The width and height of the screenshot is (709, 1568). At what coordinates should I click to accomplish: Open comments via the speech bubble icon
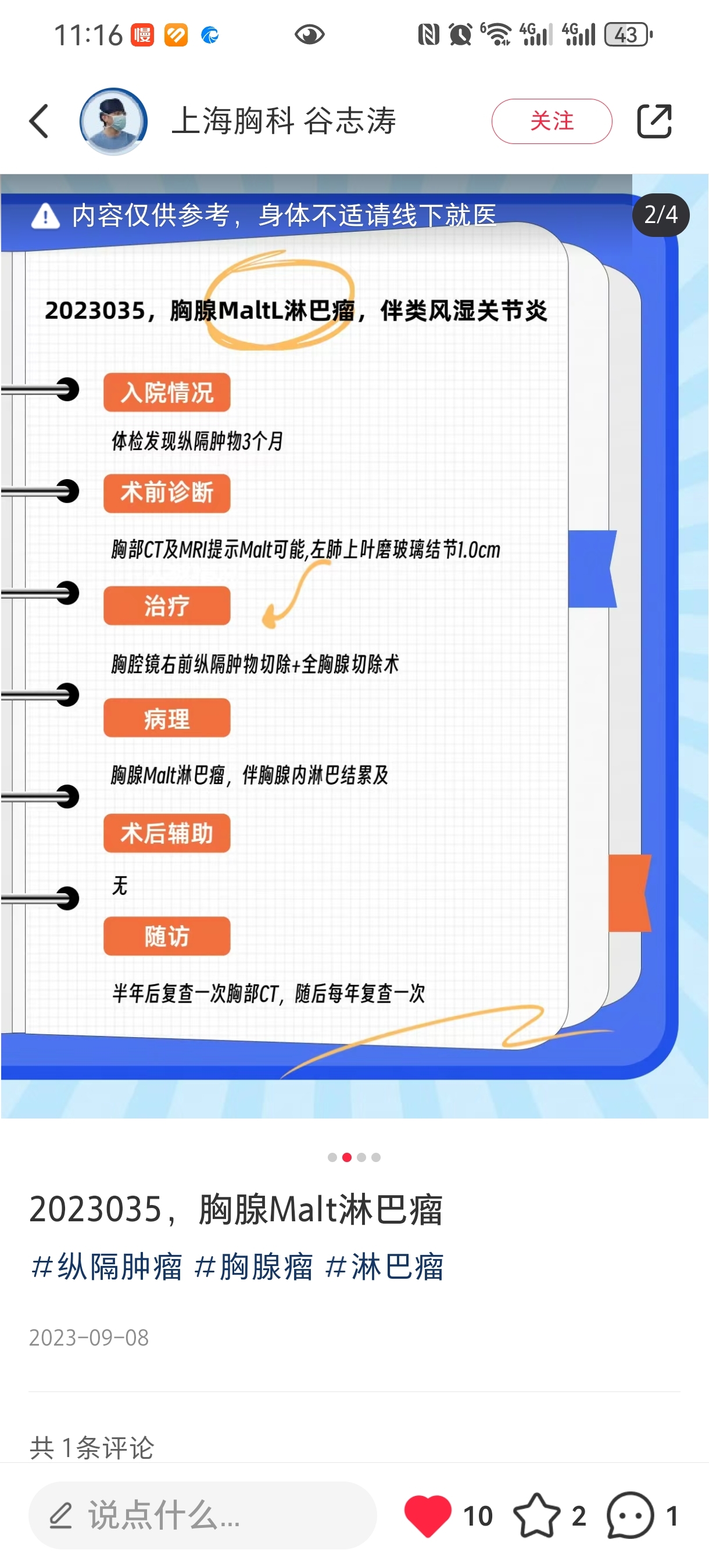coord(630,1515)
